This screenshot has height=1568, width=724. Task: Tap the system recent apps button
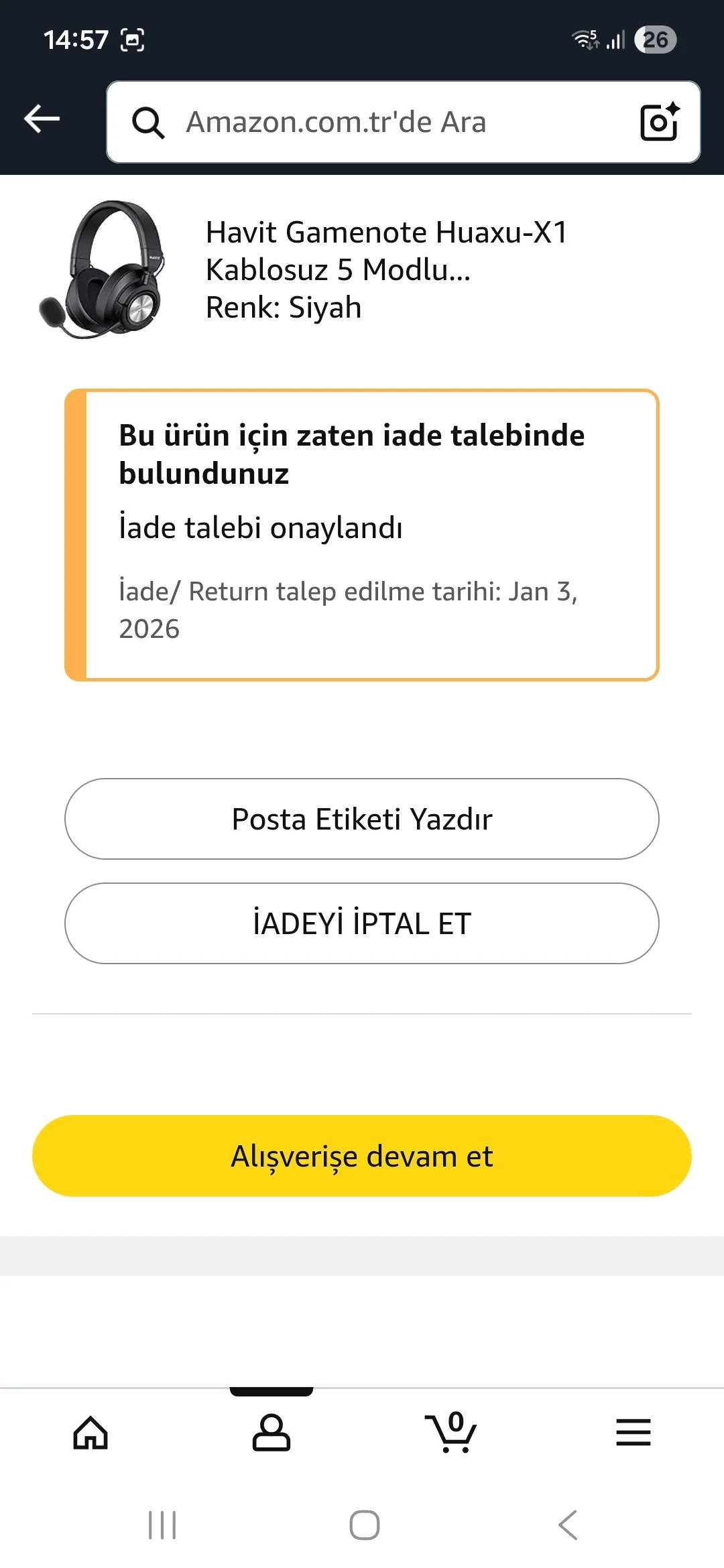click(x=162, y=1526)
